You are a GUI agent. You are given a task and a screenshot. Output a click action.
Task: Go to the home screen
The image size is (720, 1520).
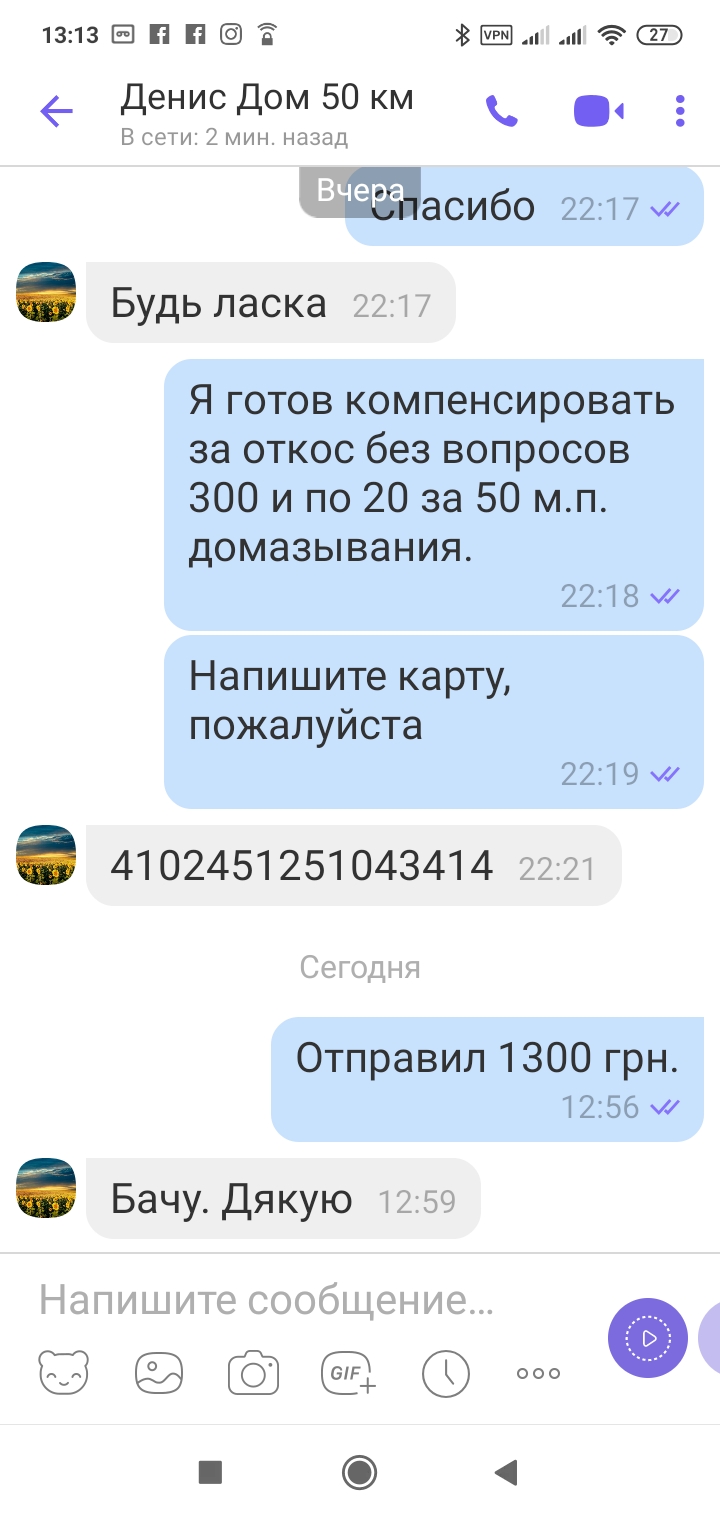coord(359,1471)
